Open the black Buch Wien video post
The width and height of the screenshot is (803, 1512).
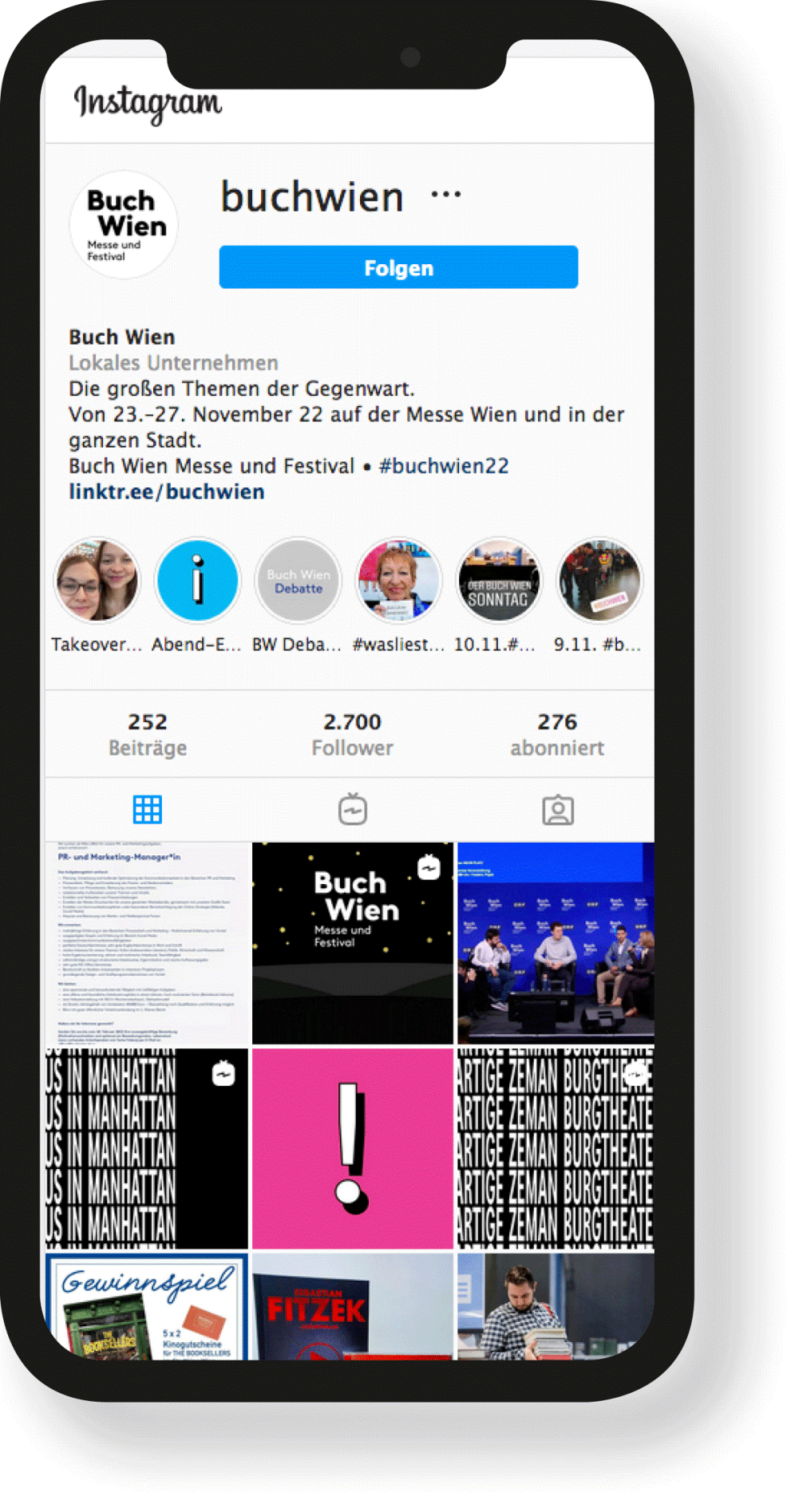[x=352, y=943]
